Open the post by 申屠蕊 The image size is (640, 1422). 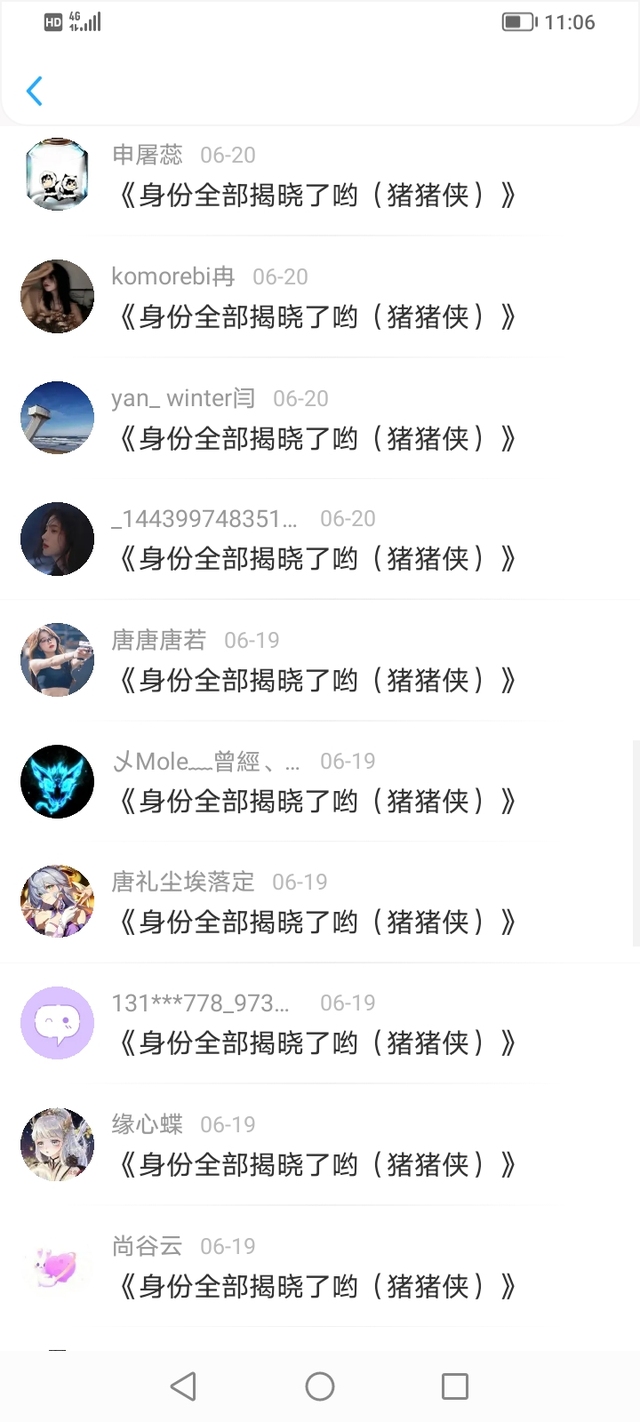[x=318, y=195]
